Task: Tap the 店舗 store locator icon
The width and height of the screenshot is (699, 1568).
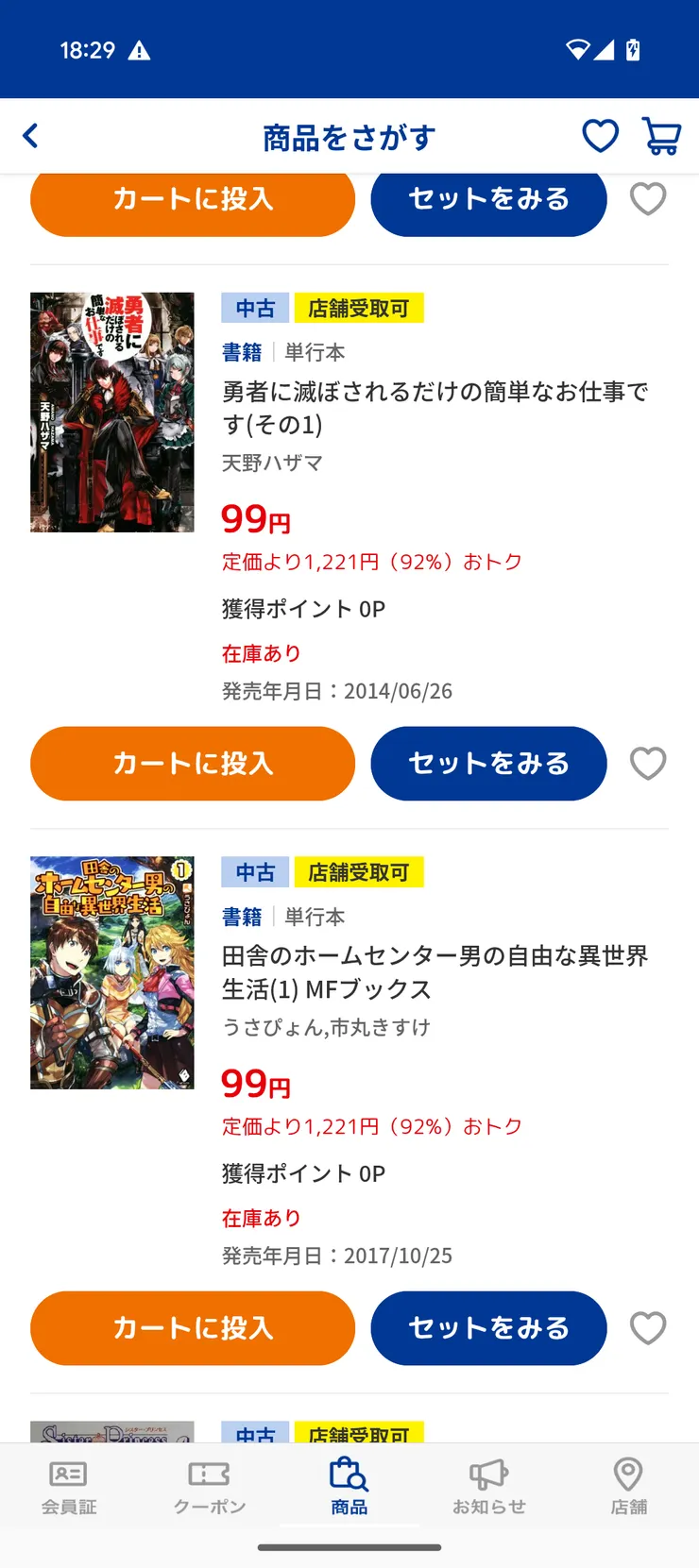Action: (x=628, y=1487)
